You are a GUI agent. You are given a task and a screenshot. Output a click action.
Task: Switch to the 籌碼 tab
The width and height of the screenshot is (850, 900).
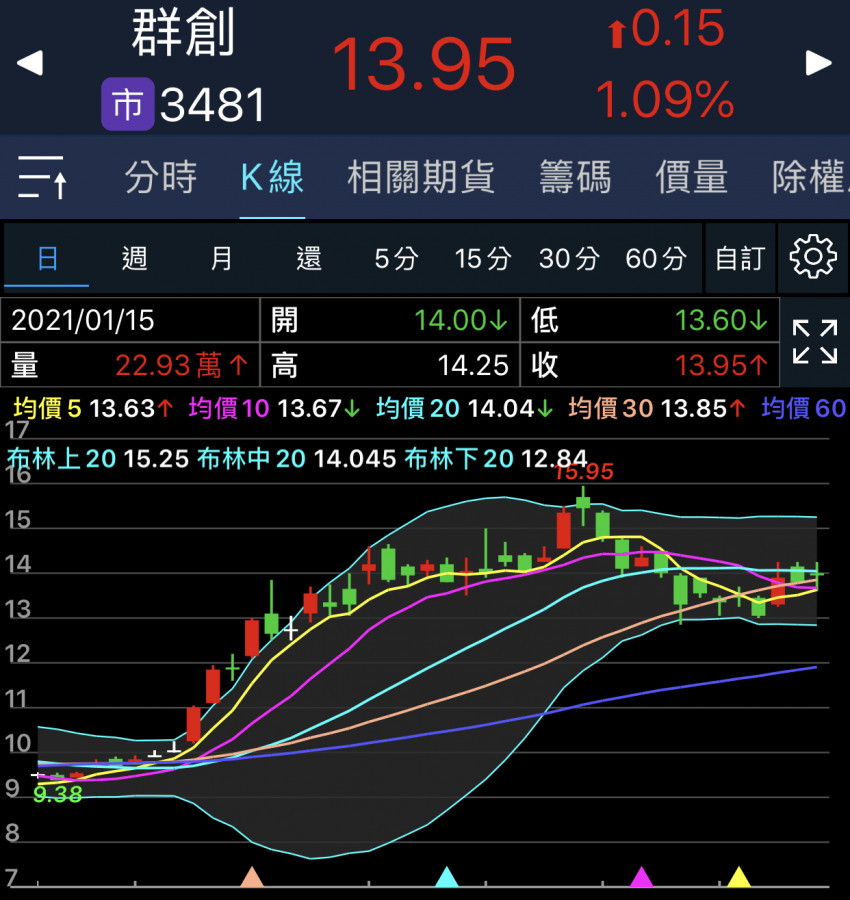point(575,178)
